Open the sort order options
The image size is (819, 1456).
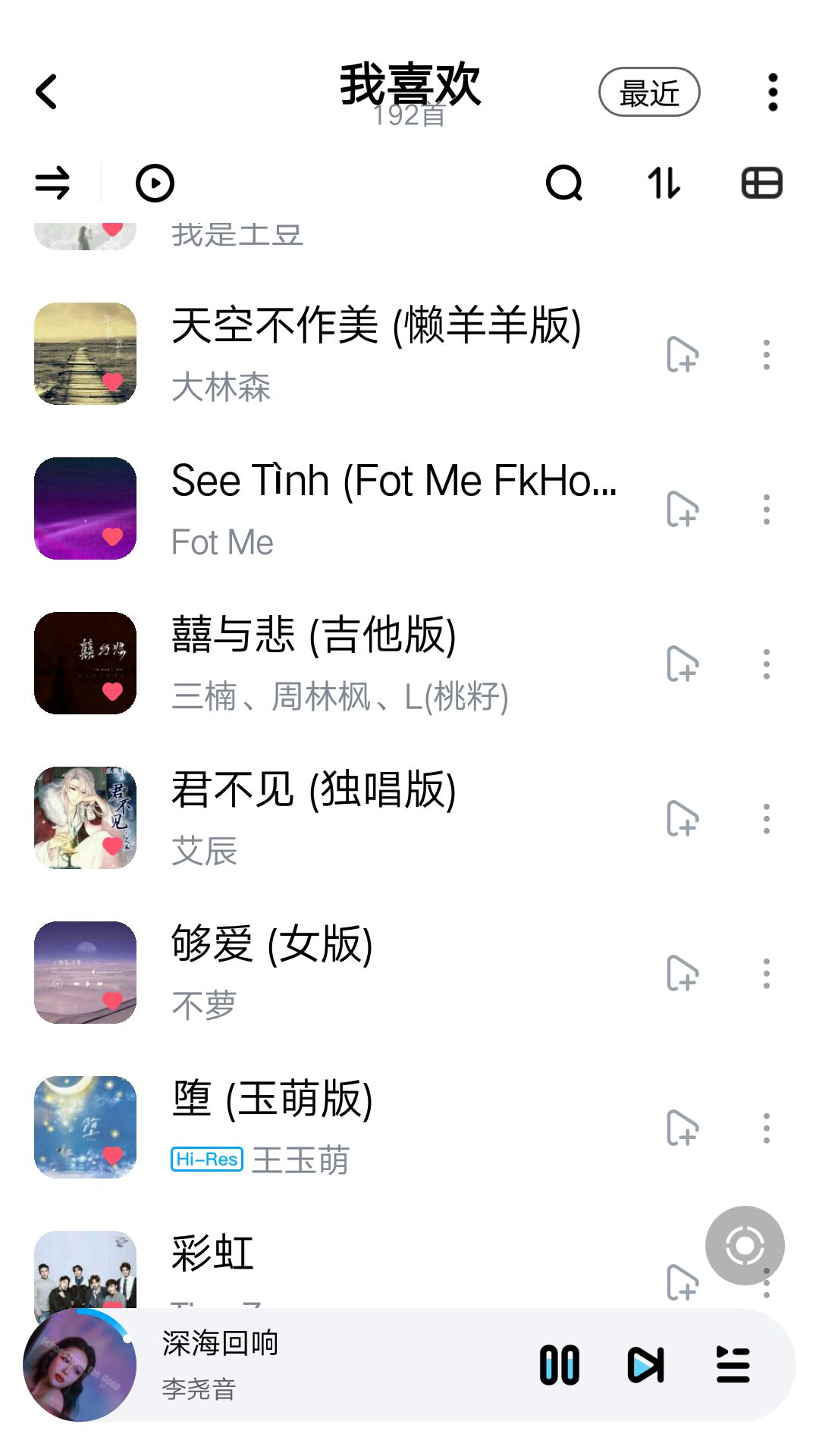(x=664, y=184)
